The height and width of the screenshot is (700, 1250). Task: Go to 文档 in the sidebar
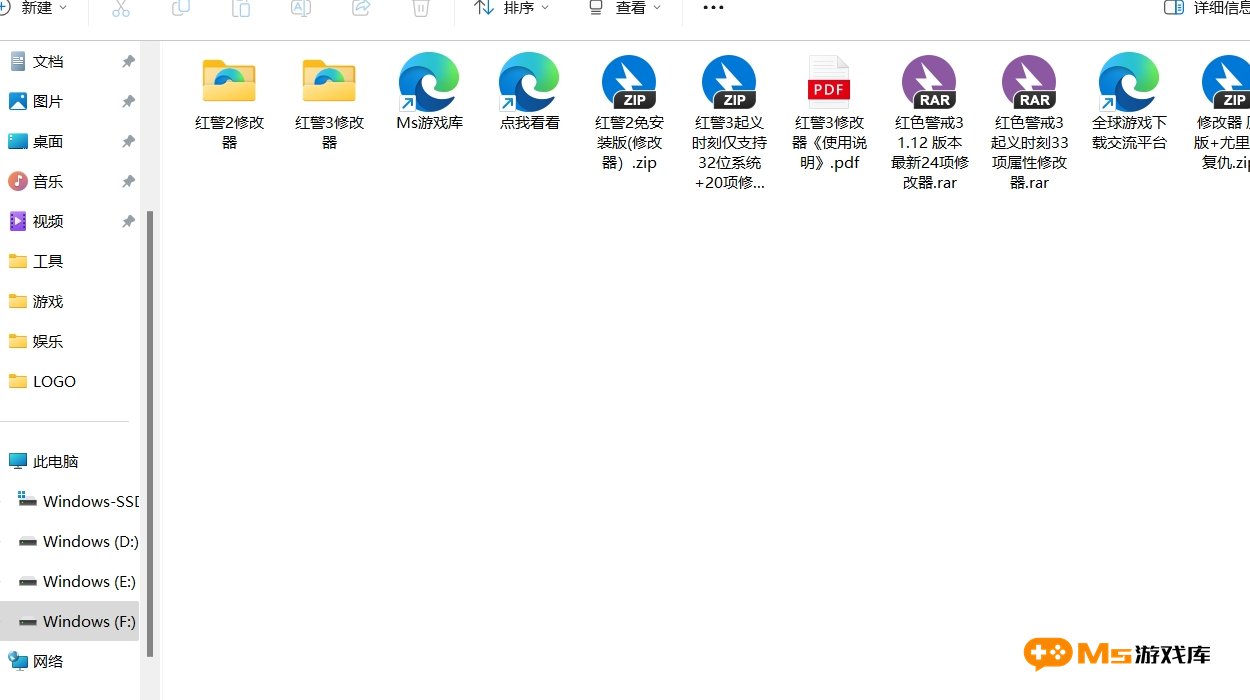(x=48, y=61)
